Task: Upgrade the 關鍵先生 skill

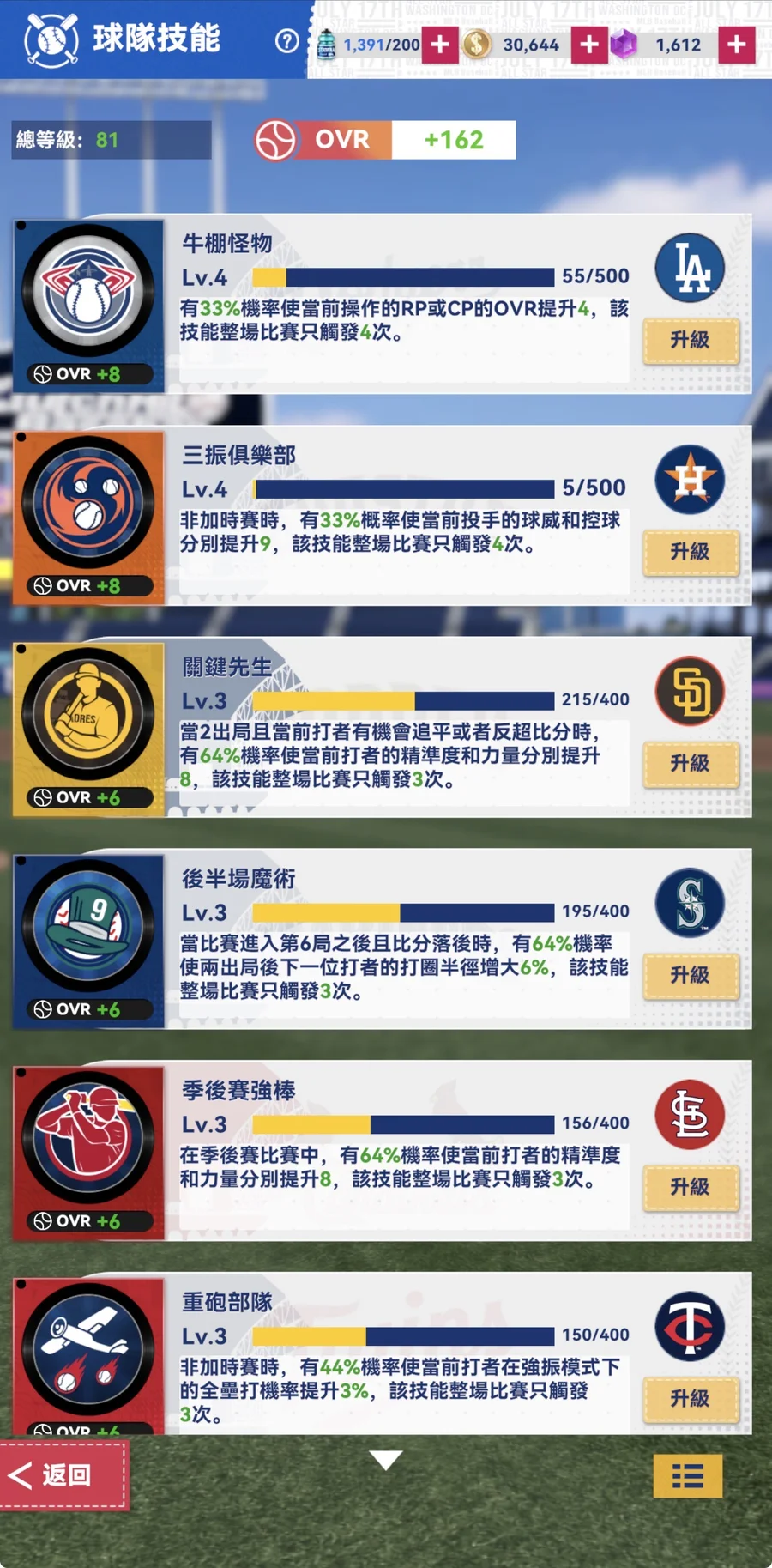Action: (x=691, y=764)
